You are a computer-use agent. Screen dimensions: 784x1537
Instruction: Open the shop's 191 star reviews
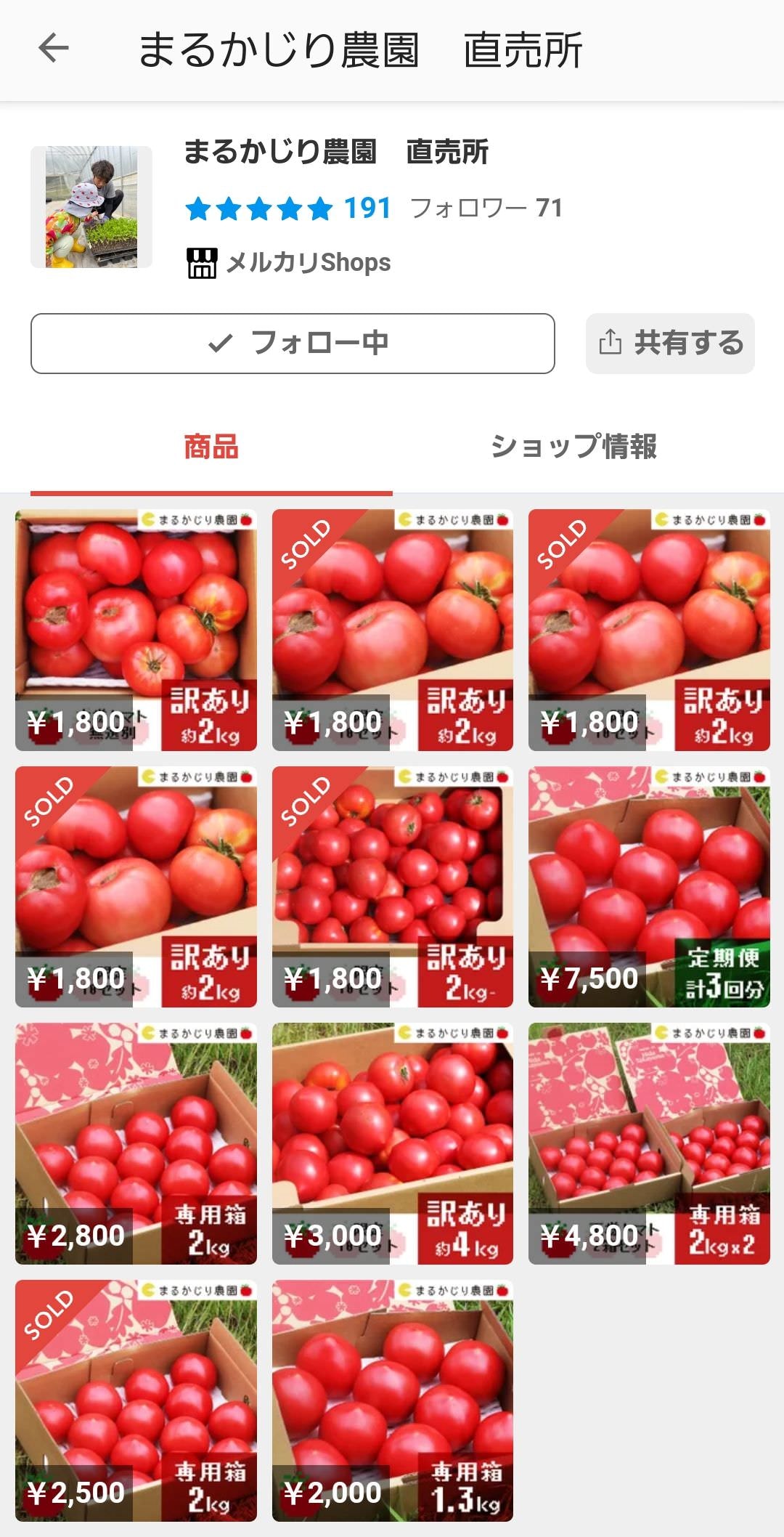[x=288, y=209]
